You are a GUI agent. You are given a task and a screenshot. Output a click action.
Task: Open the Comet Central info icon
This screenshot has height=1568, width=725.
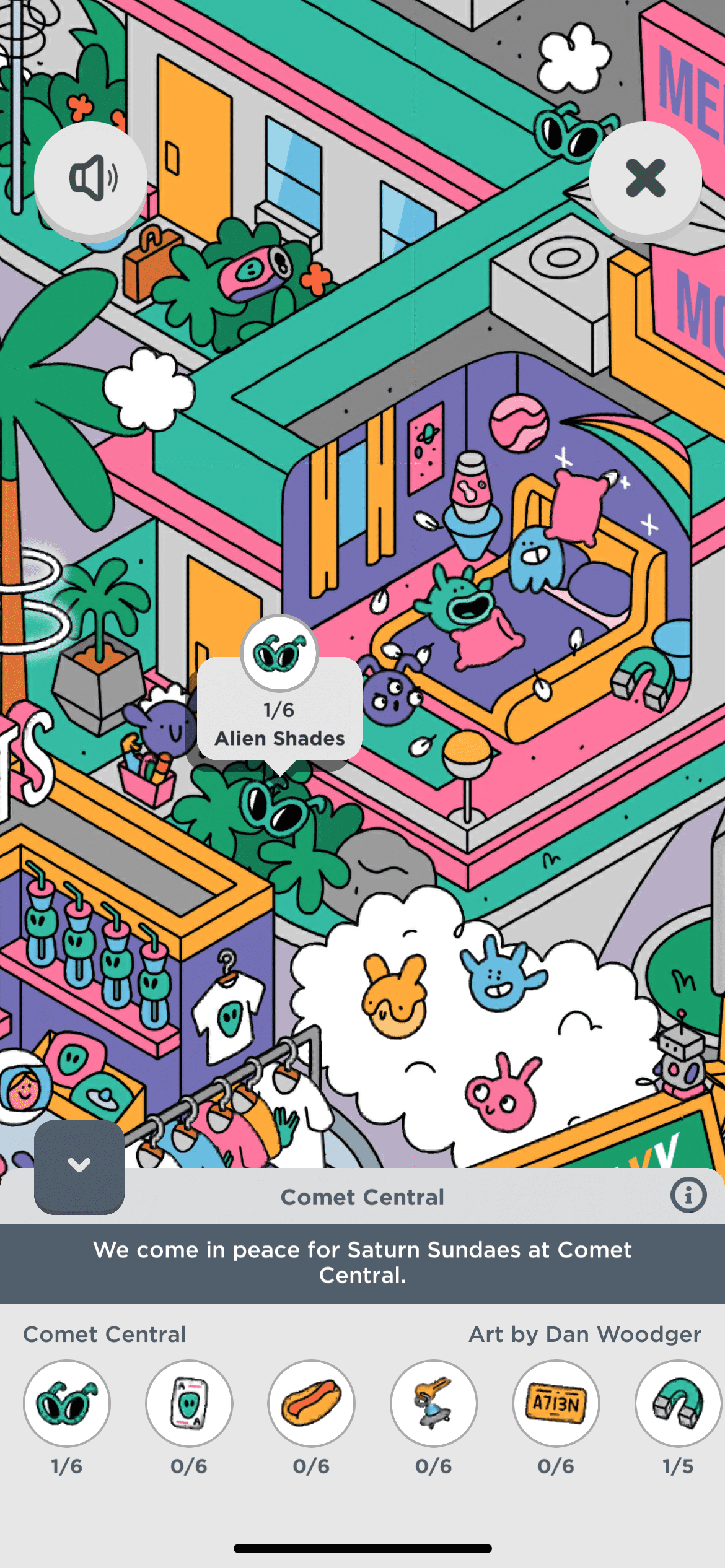(x=688, y=1195)
